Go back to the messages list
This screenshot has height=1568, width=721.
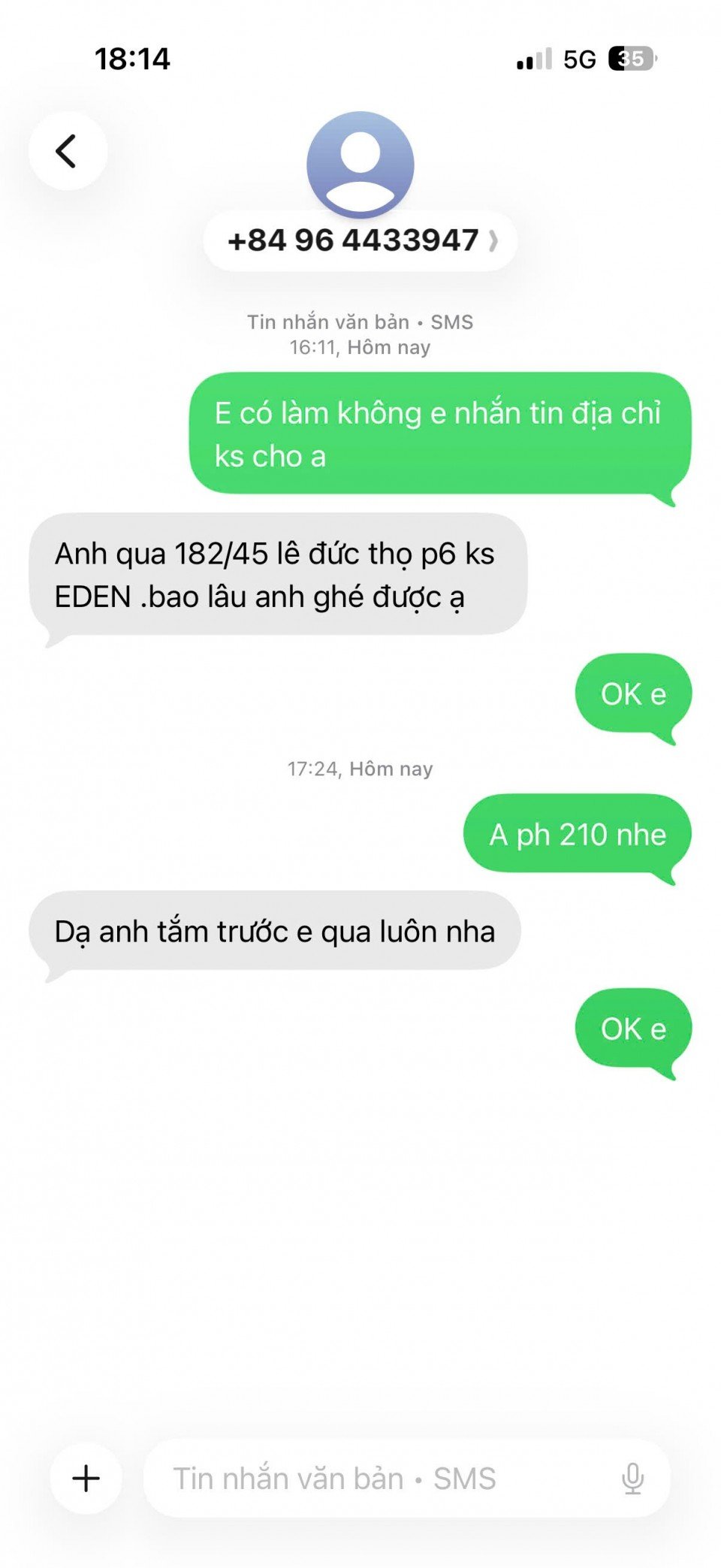(x=68, y=151)
